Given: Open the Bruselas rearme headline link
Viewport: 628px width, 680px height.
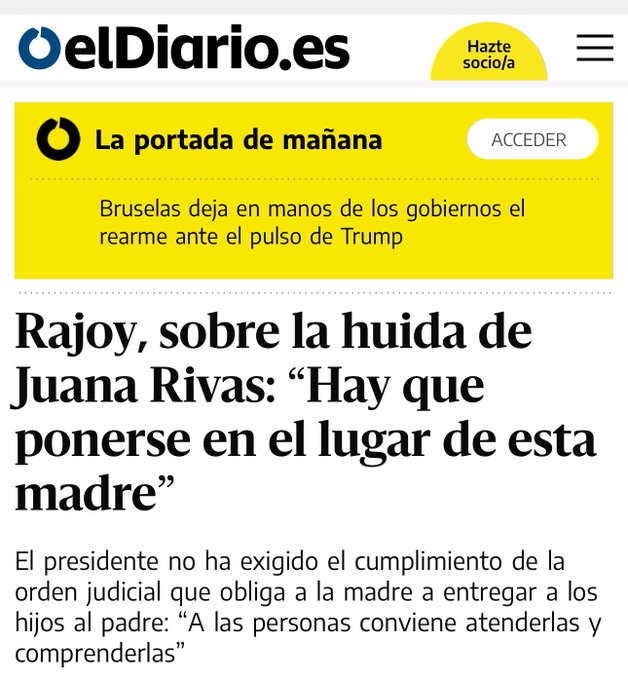Looking at the screenshot, I should (312, 223).
